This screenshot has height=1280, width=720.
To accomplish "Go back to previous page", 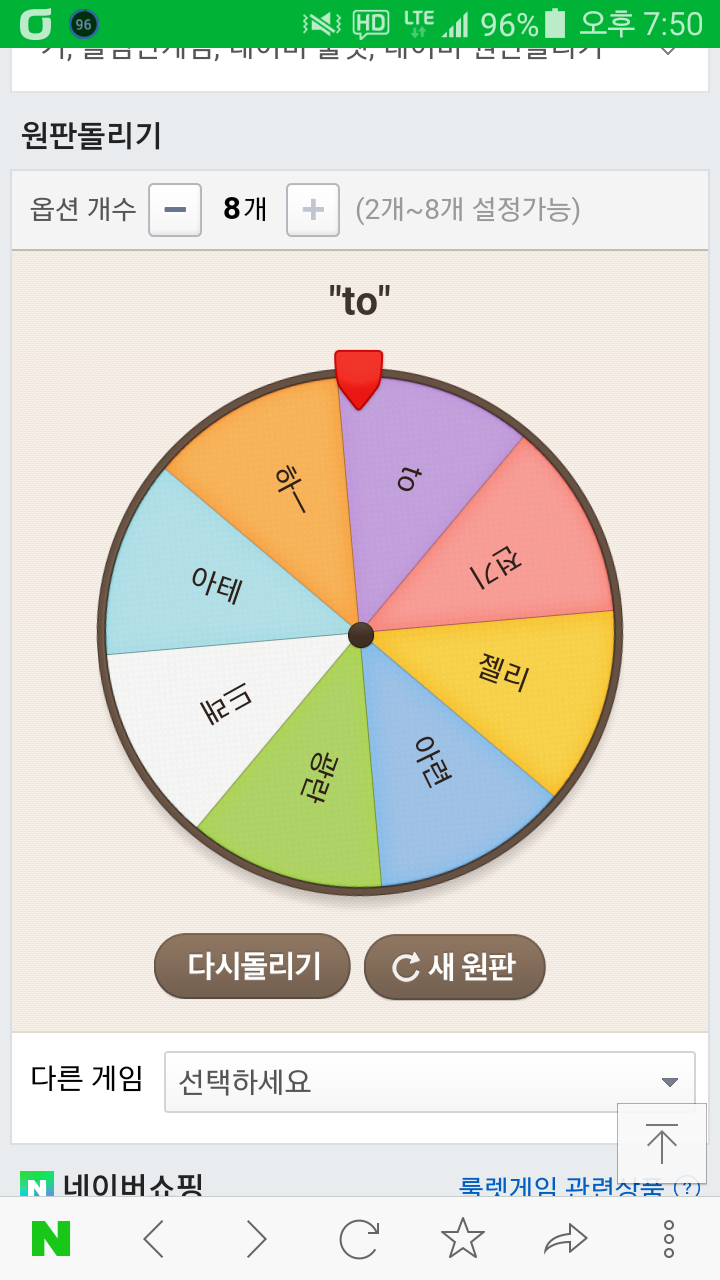I will click(153, 1239).
